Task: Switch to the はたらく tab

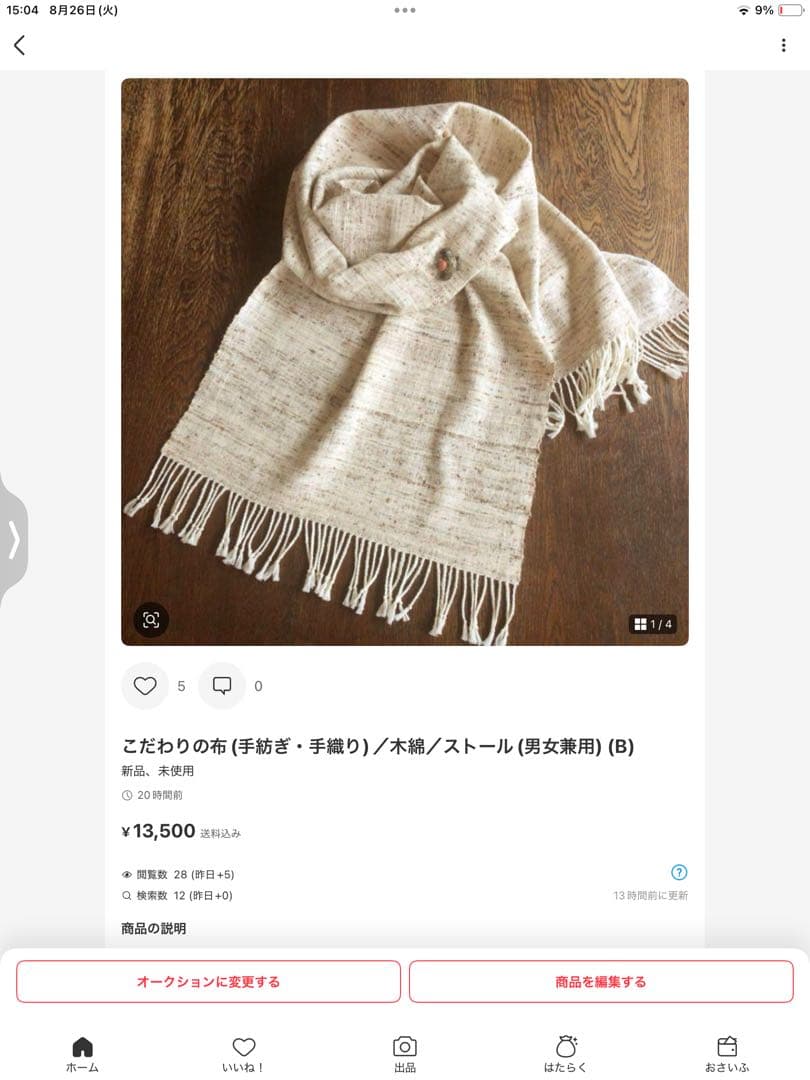Action: point(566,1054)
